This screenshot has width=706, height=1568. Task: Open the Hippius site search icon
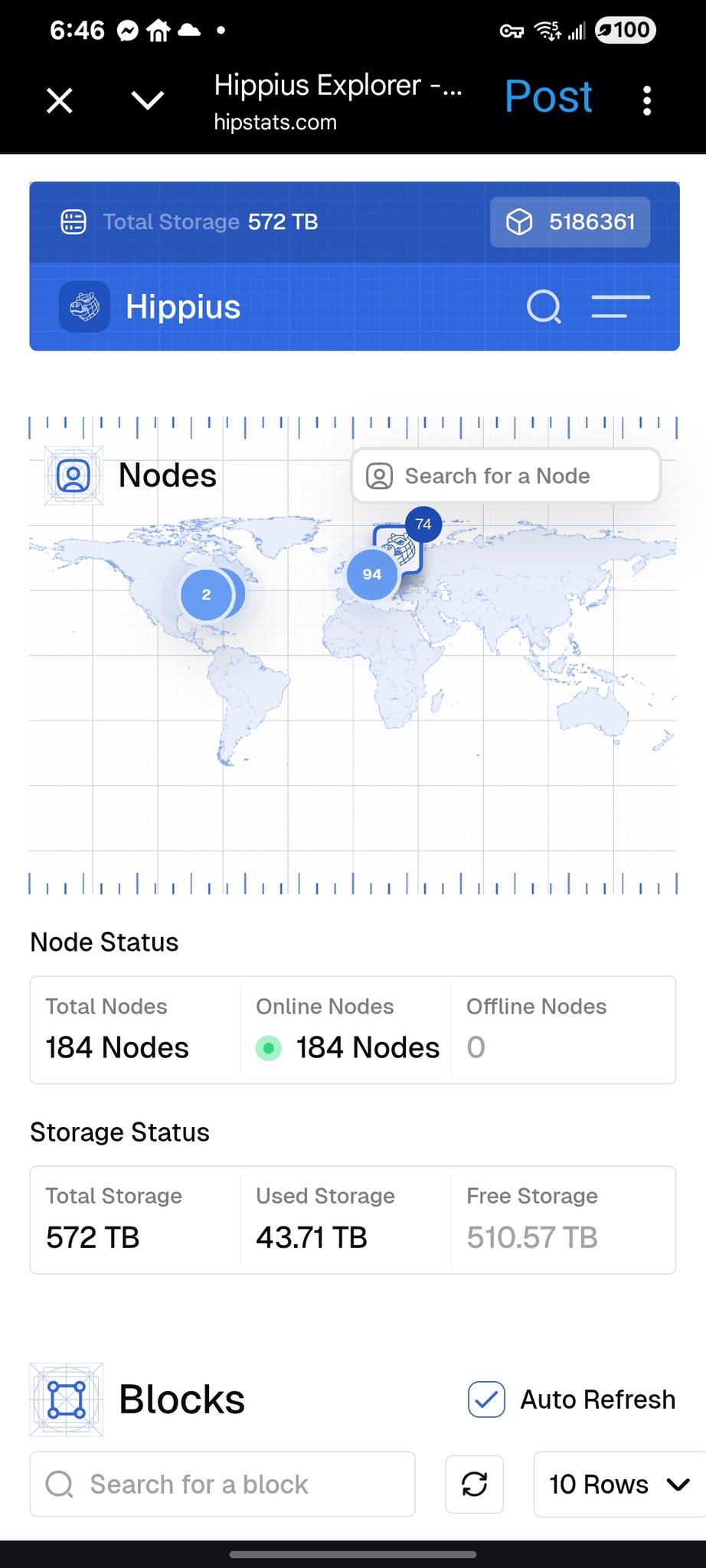point(544,307)
